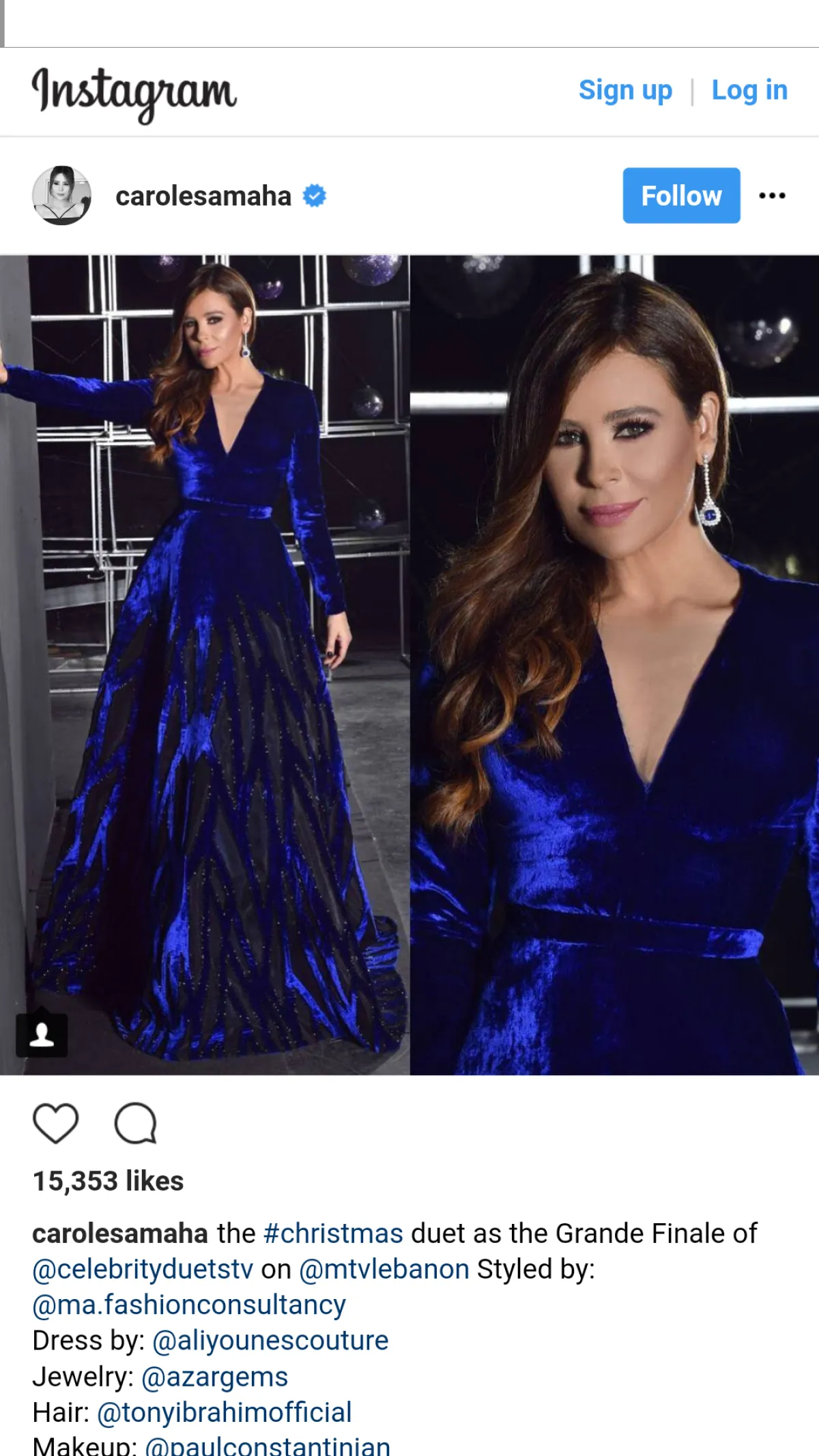Like the post with heart icon
Image resolution: width=819 pixels, height=1456 pixels.
[55, 1123]
